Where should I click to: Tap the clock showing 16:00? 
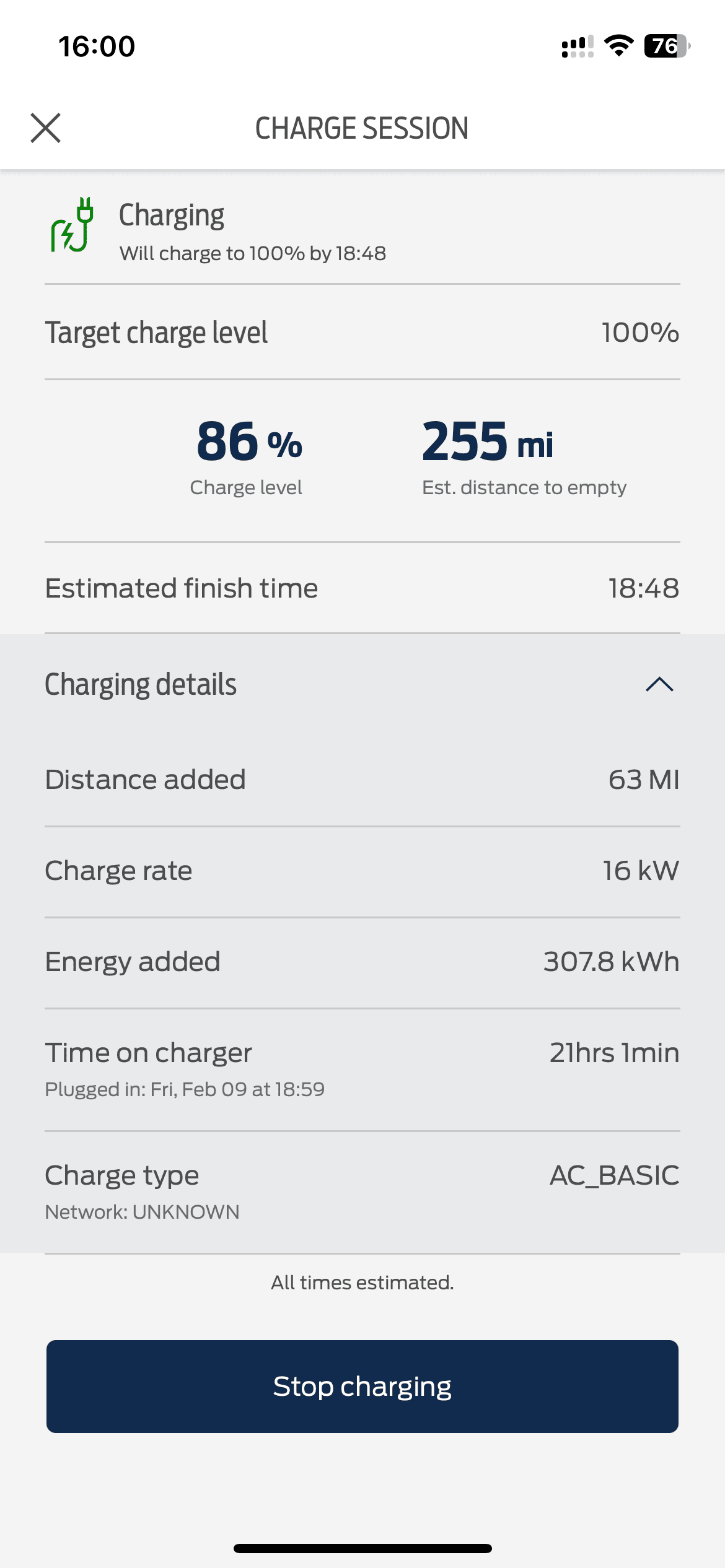click(96, 45)
